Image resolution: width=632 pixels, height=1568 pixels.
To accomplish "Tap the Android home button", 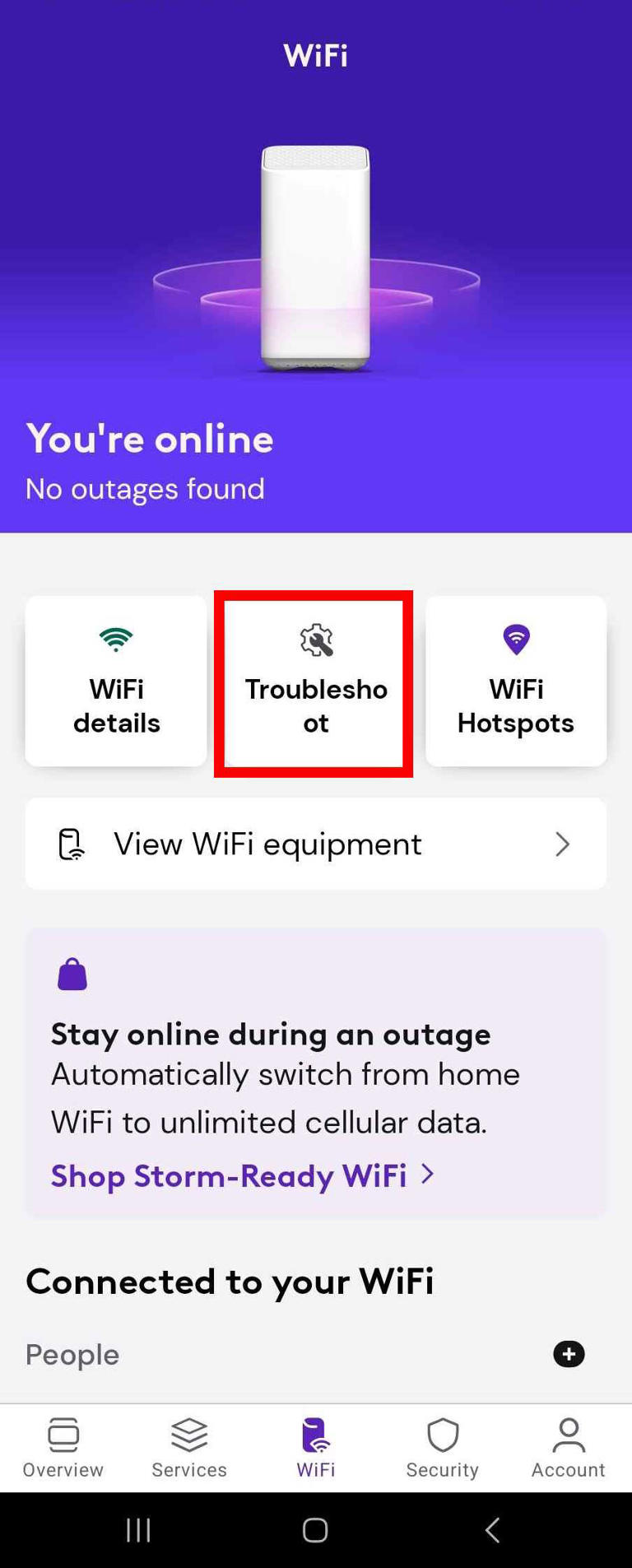I will 315,1529.
